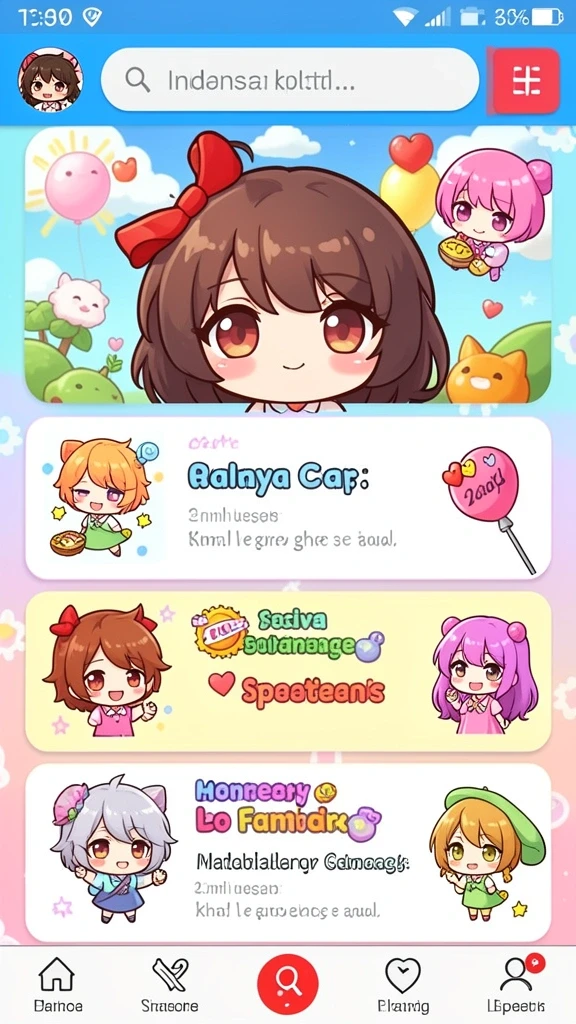
Task: Tap the search box in the header
Action: click(x=290, y=80)
